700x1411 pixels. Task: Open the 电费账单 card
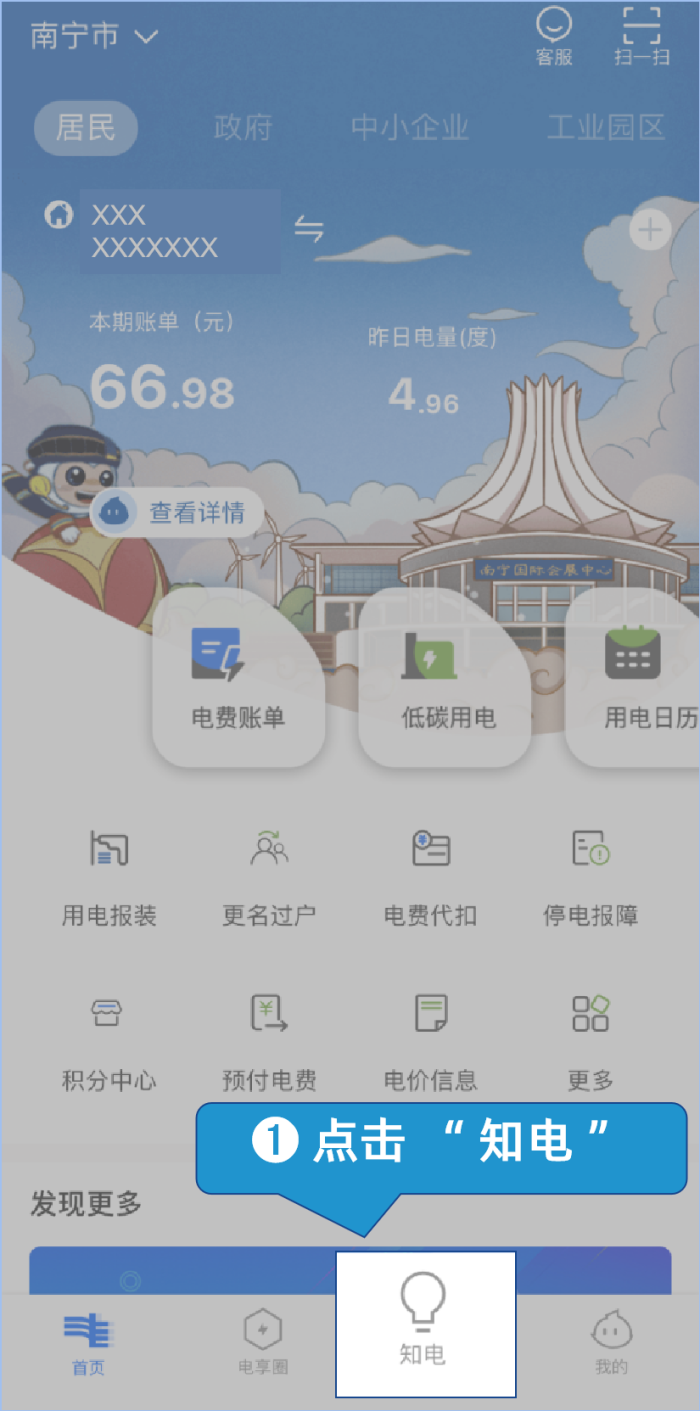[239, 677]
